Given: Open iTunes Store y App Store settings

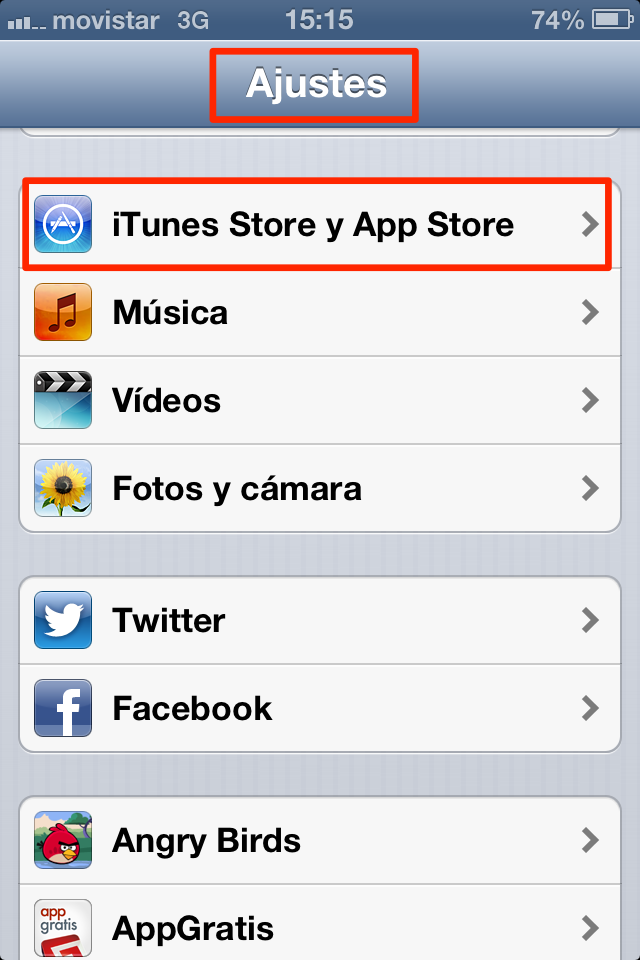Looking at the screenshot, I should point(318,225).
